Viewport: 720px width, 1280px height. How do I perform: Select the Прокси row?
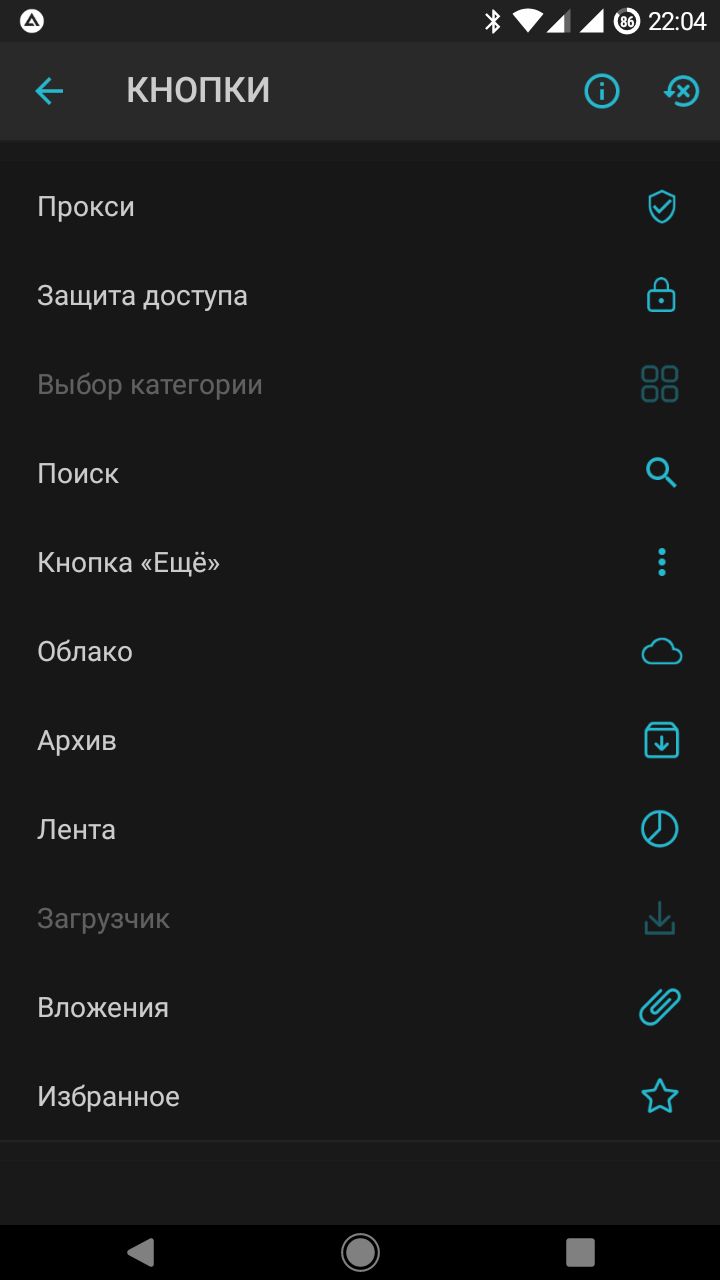360,207
